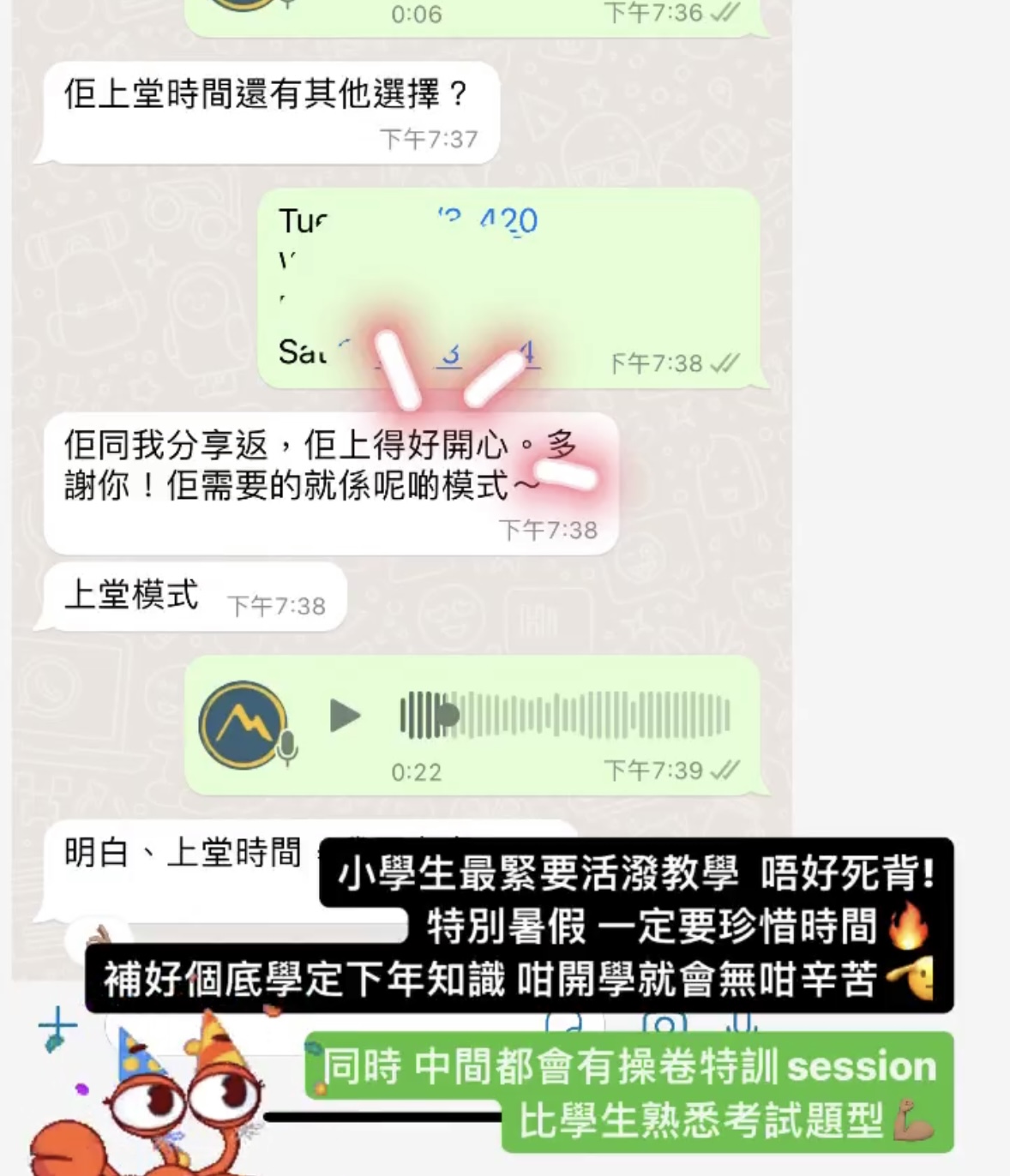Click the waveform scrubber dot on the 0:22 voice message

(x=447, y=713)
